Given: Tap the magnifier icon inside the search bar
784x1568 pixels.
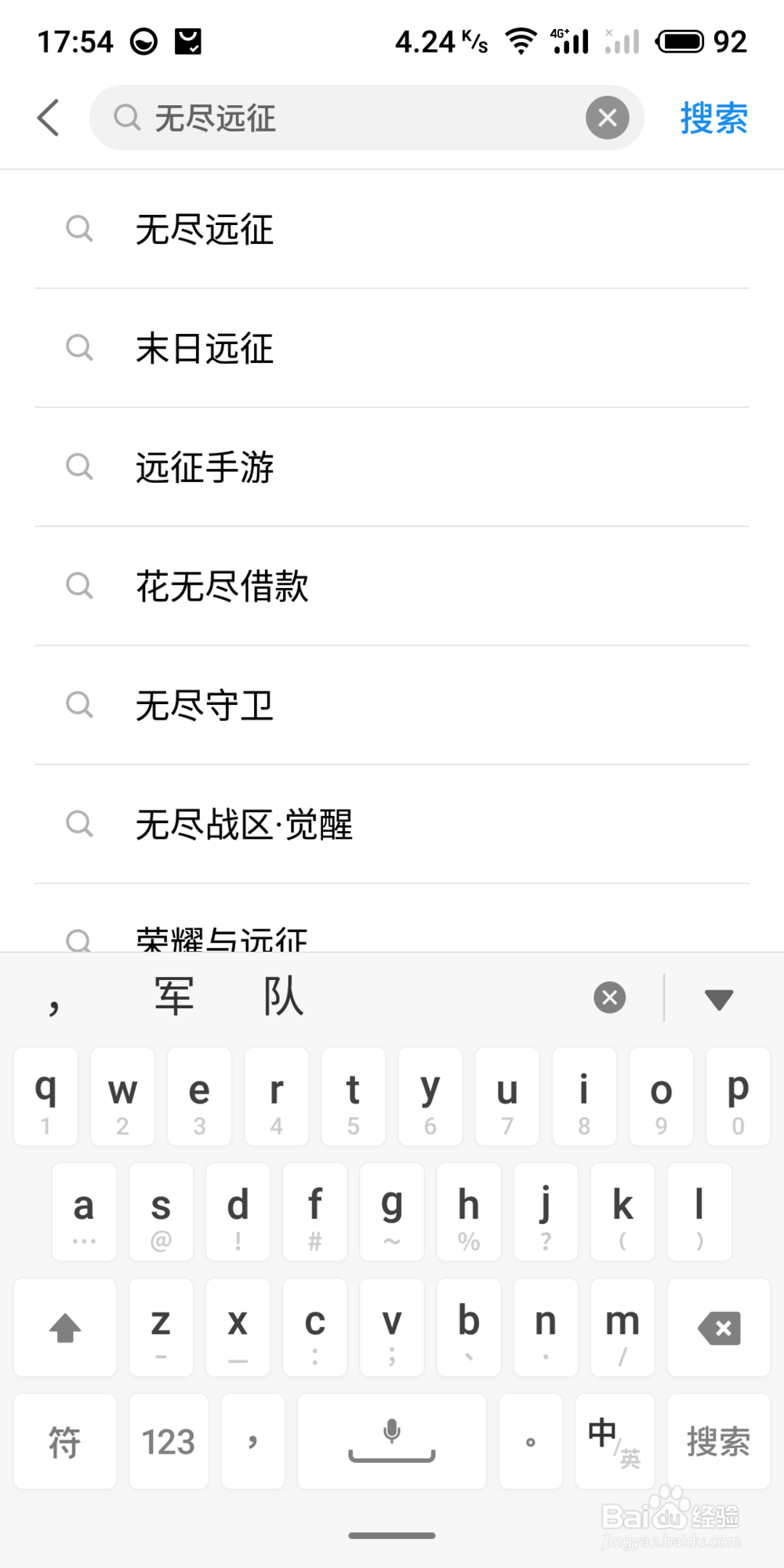Looking at the screenshot, I should 126,118.
